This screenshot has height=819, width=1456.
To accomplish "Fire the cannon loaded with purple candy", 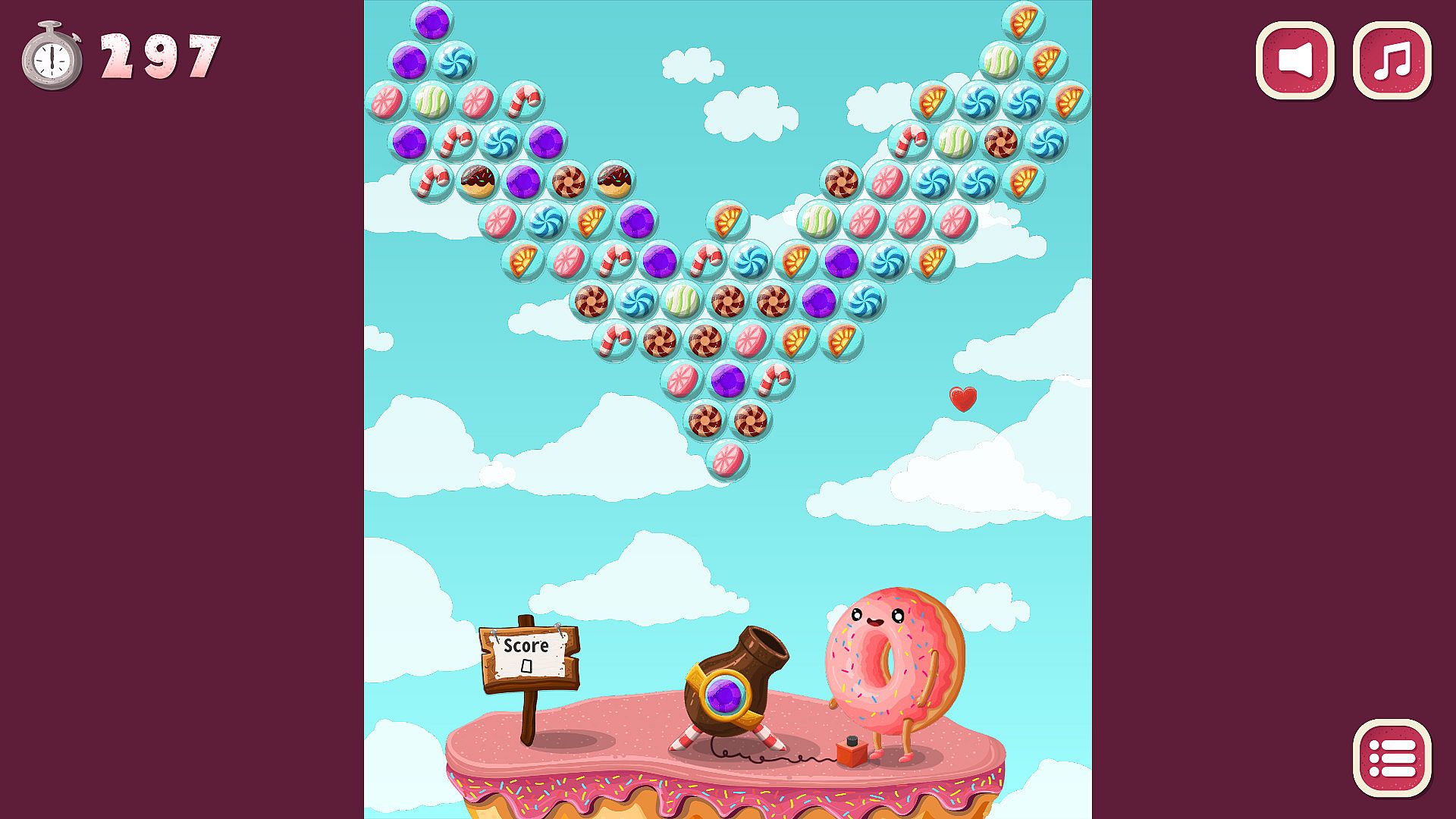I will pyautogui.click(x=724, y=694).
